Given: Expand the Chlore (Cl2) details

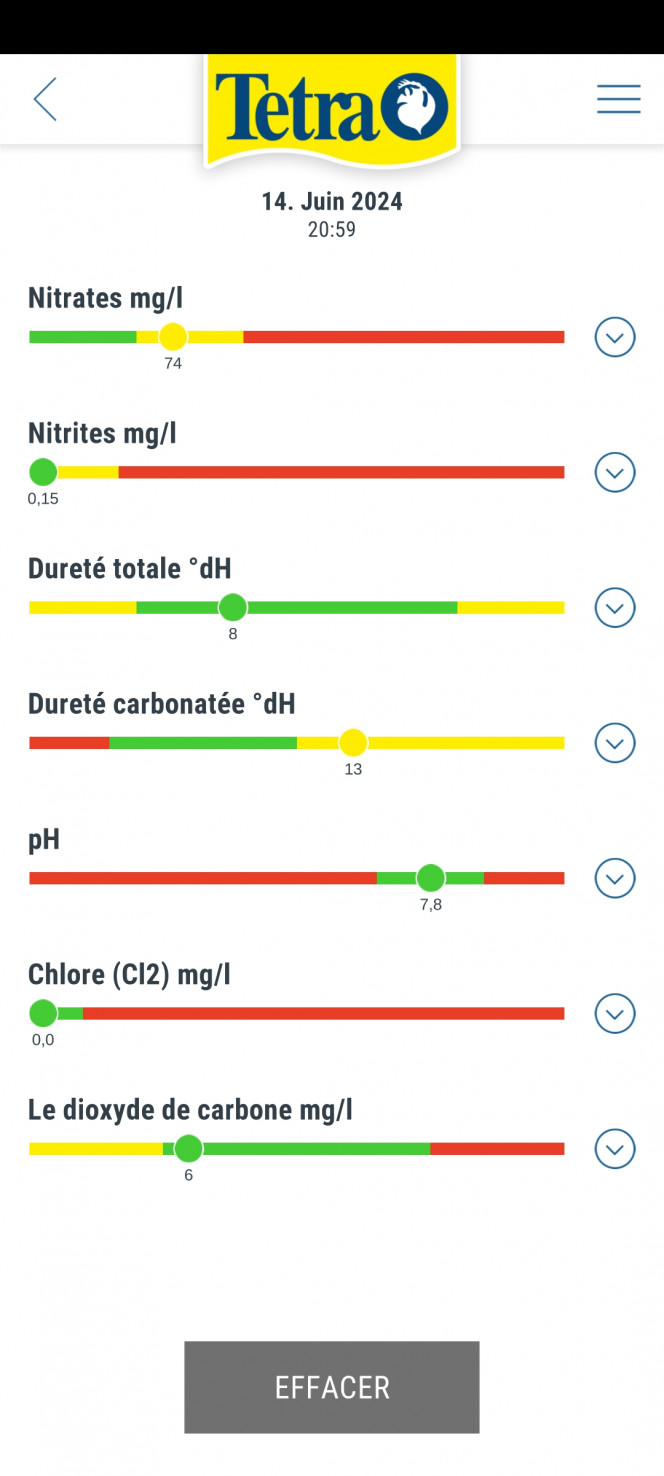Looking at the screenshot, I should pos(615,1013).
